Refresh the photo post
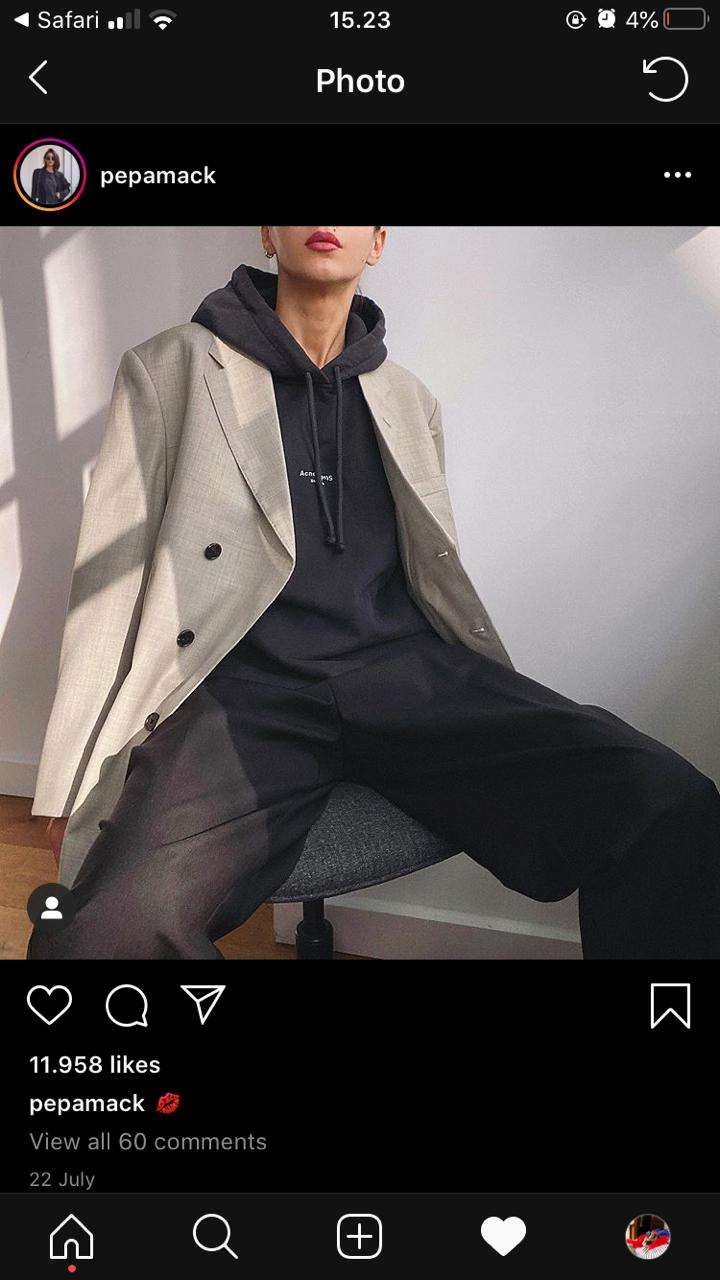Image resolution: width=720 pixels, height=1280 pixels. pyautogui.click(x=665, y=79)
